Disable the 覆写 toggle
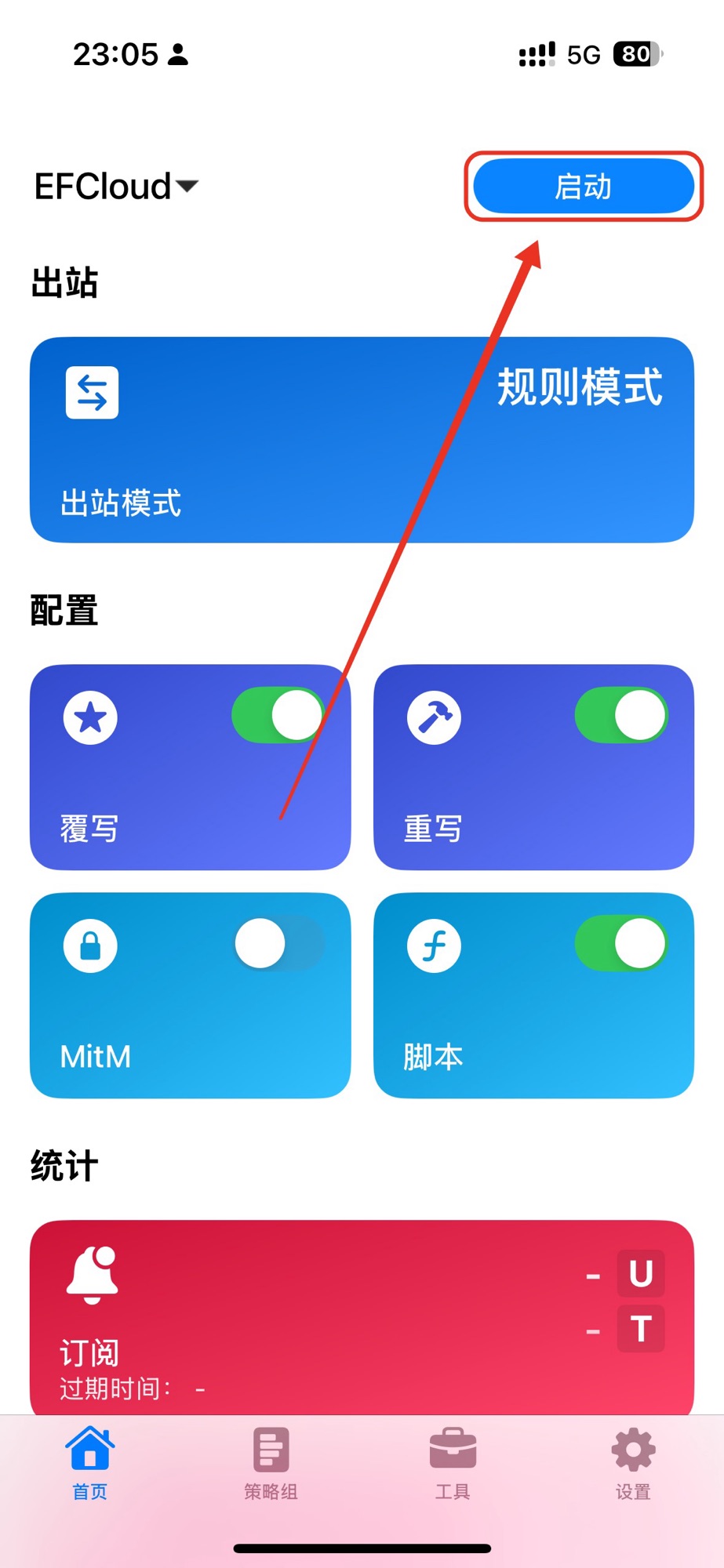 click(278, 714)
